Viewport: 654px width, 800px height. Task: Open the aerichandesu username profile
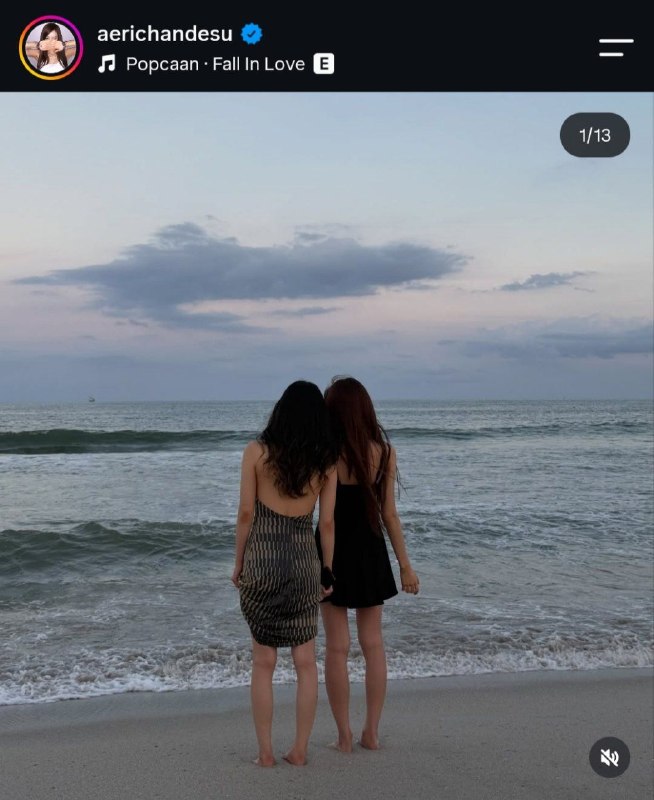[x=164, y=34]
